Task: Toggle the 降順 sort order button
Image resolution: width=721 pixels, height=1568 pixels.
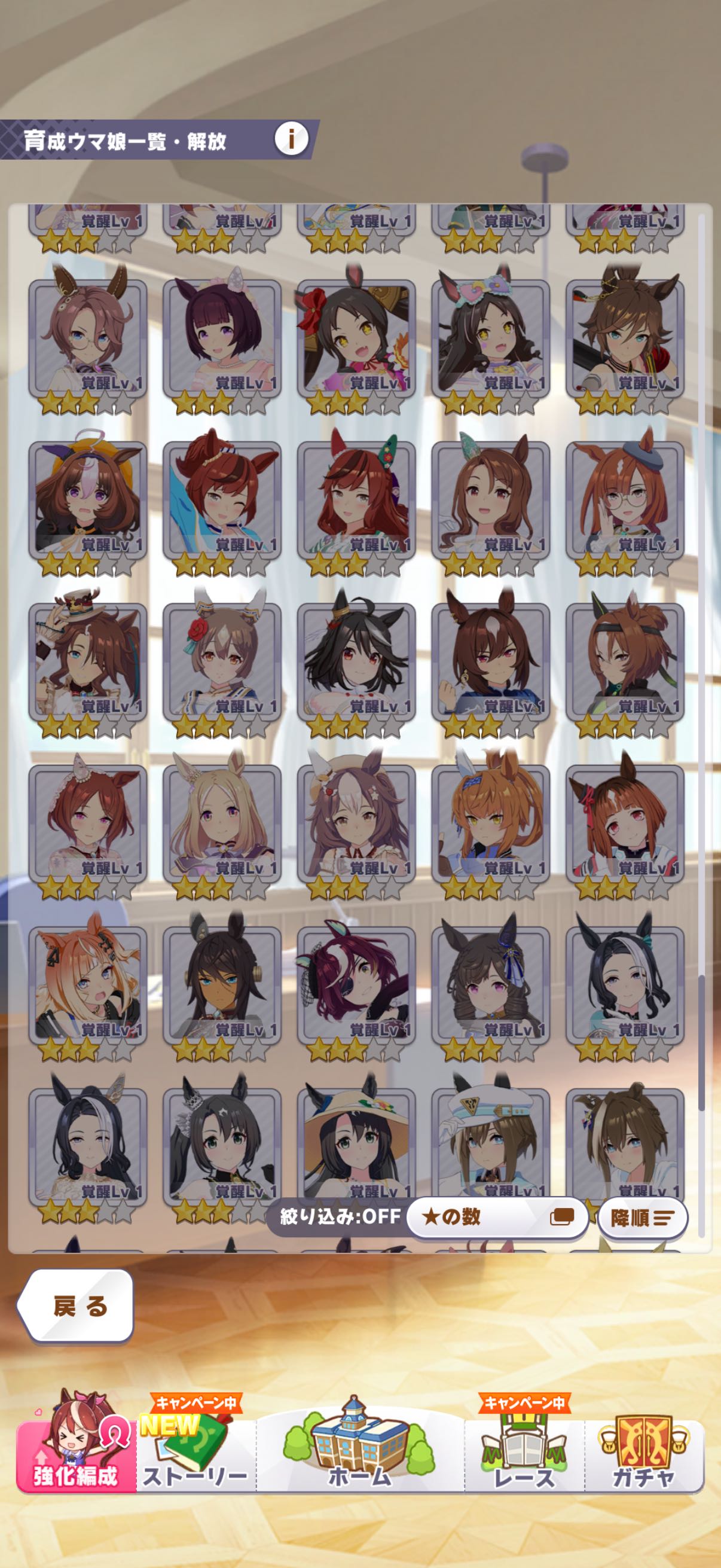Action: pyautogui.click(x=642, y=1218)
